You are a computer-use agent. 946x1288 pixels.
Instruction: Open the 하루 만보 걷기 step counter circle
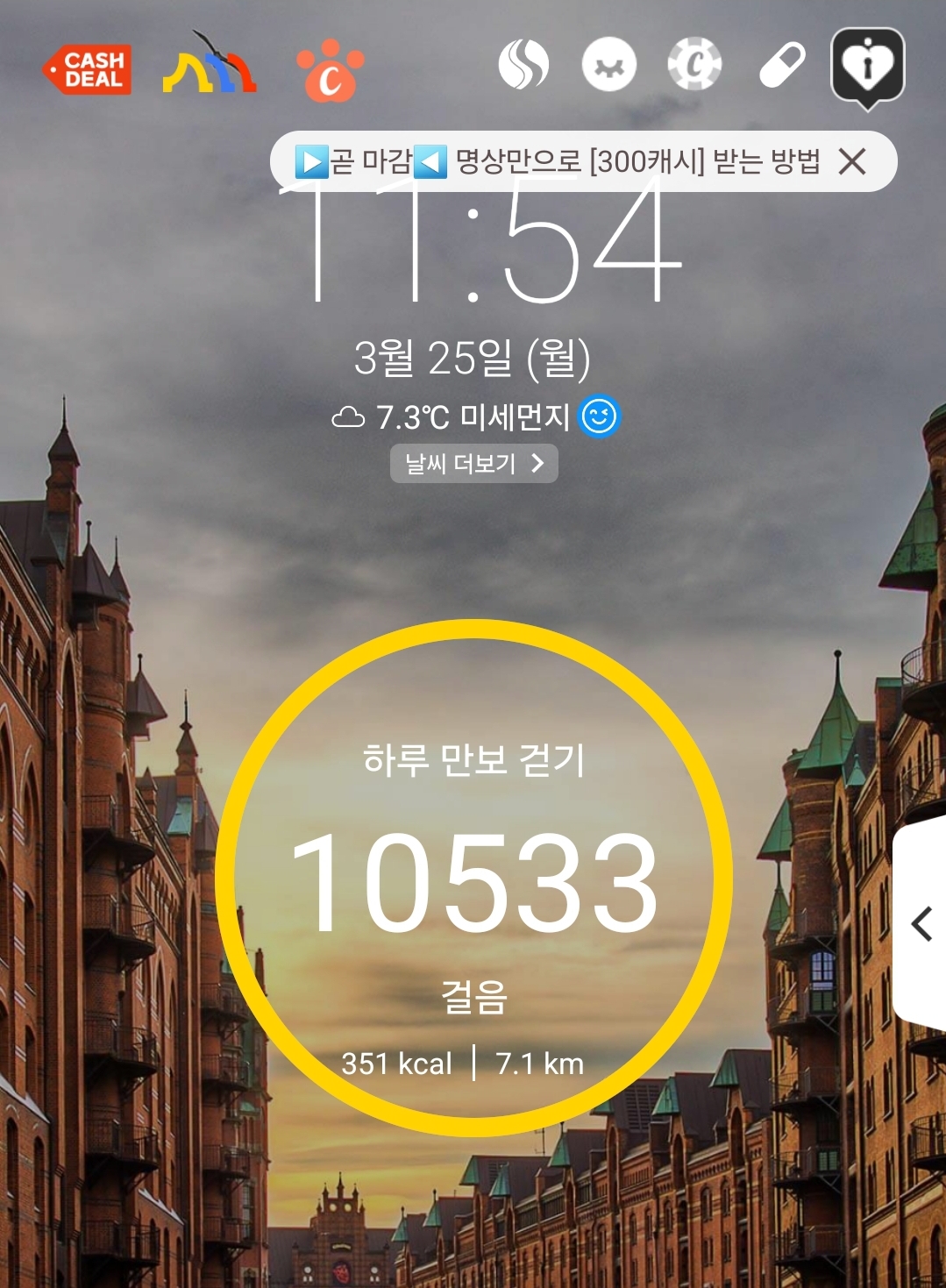473,878
